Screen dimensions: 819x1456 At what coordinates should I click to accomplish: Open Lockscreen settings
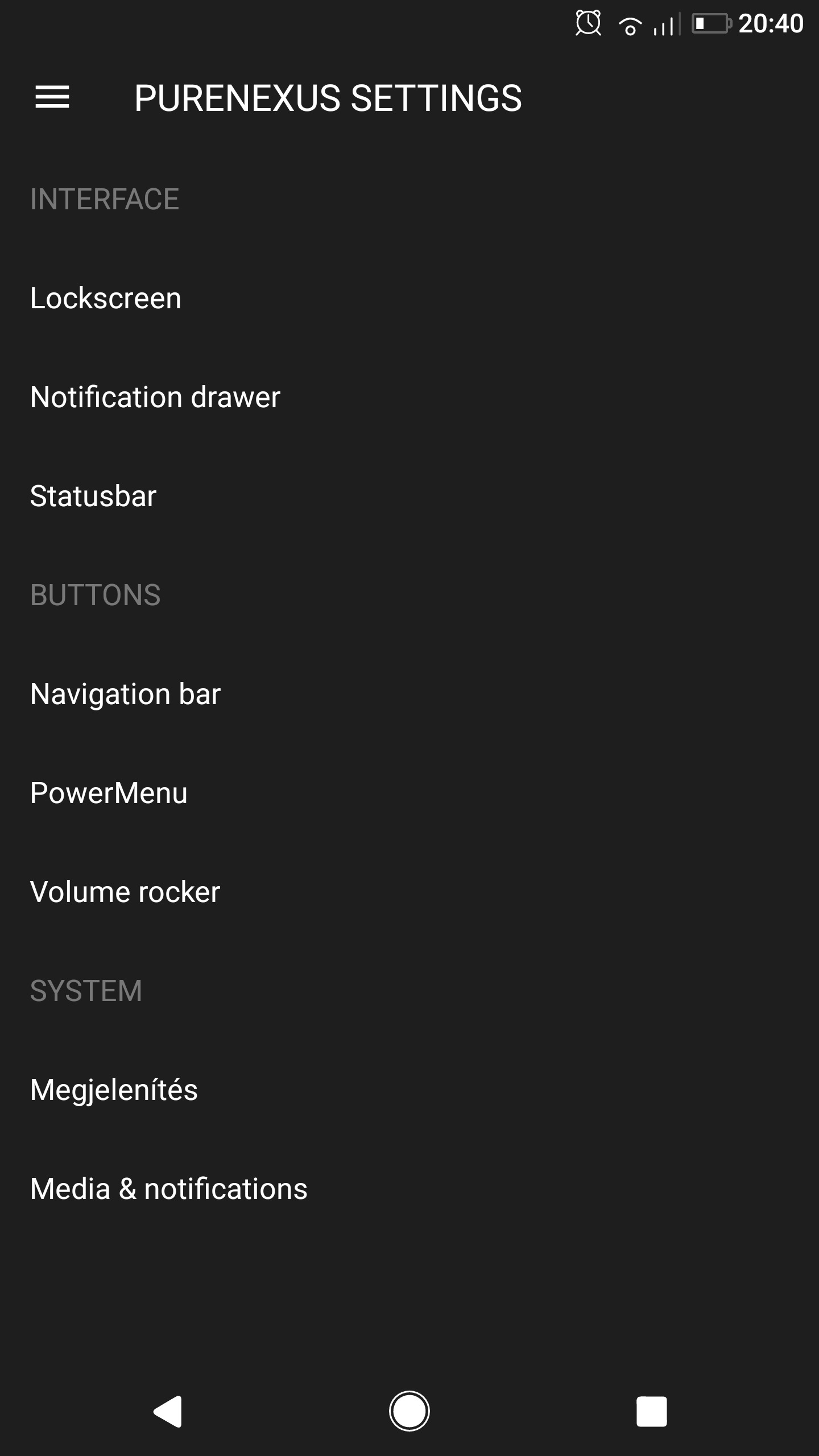pos(409,298)
